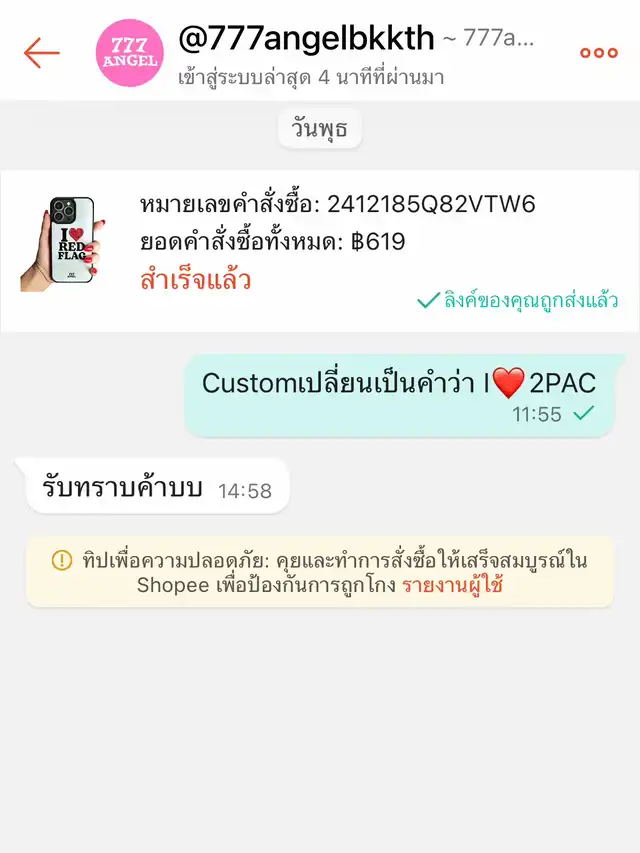The image size is (640, 853).
Task: Tap the รายงานผู้ใช้ report user link
Action: click(x=452, y=586)
